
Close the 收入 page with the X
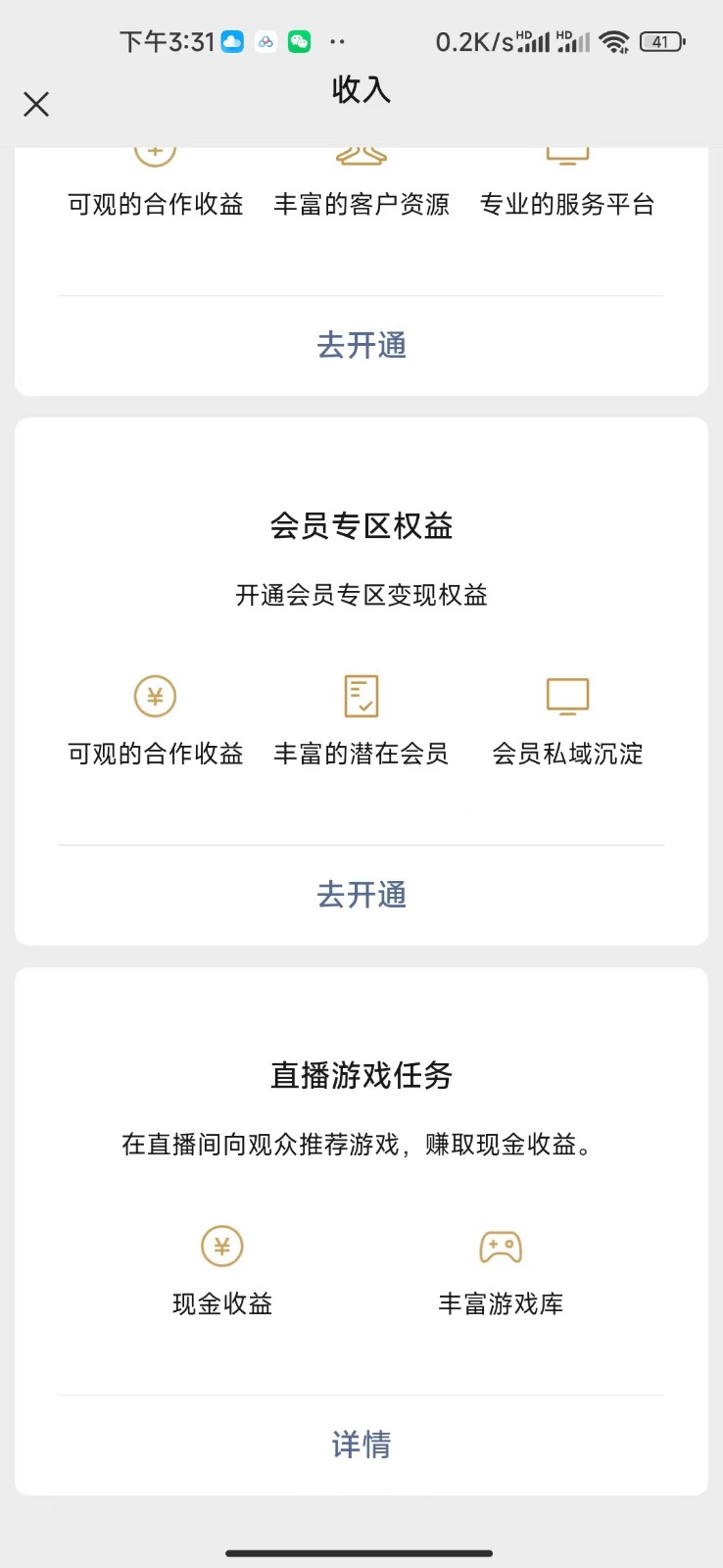(36, 104)
